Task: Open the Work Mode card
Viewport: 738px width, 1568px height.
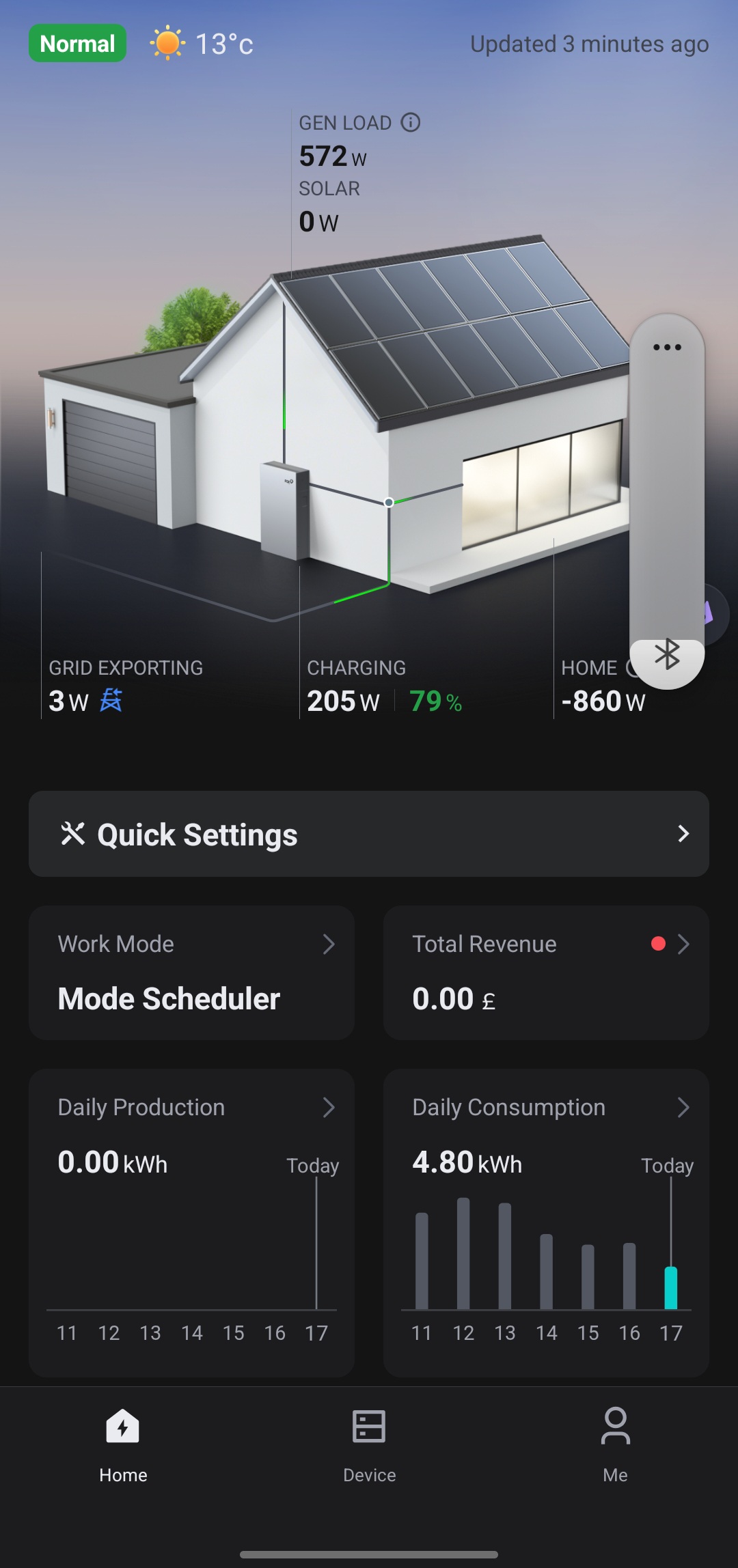Action: pos(191,972)
